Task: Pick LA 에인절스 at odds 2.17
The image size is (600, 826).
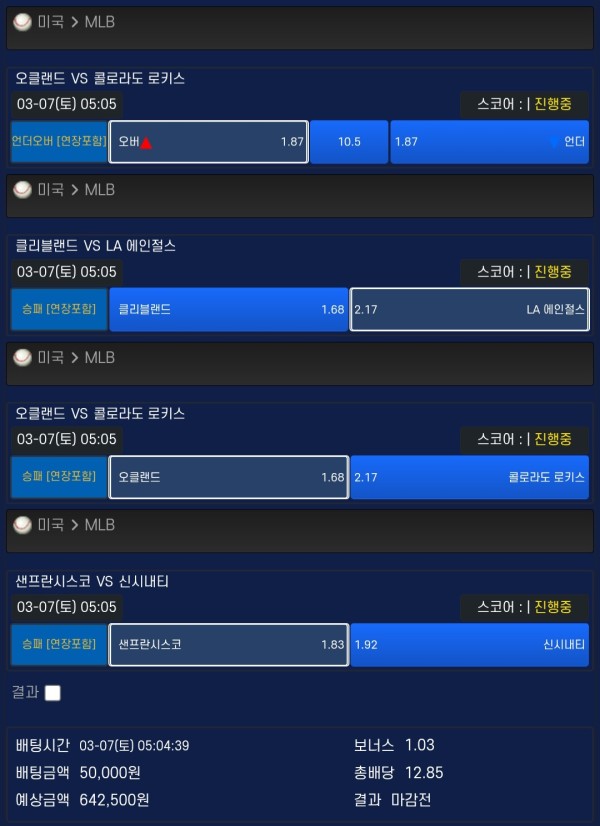Action: 469,310
